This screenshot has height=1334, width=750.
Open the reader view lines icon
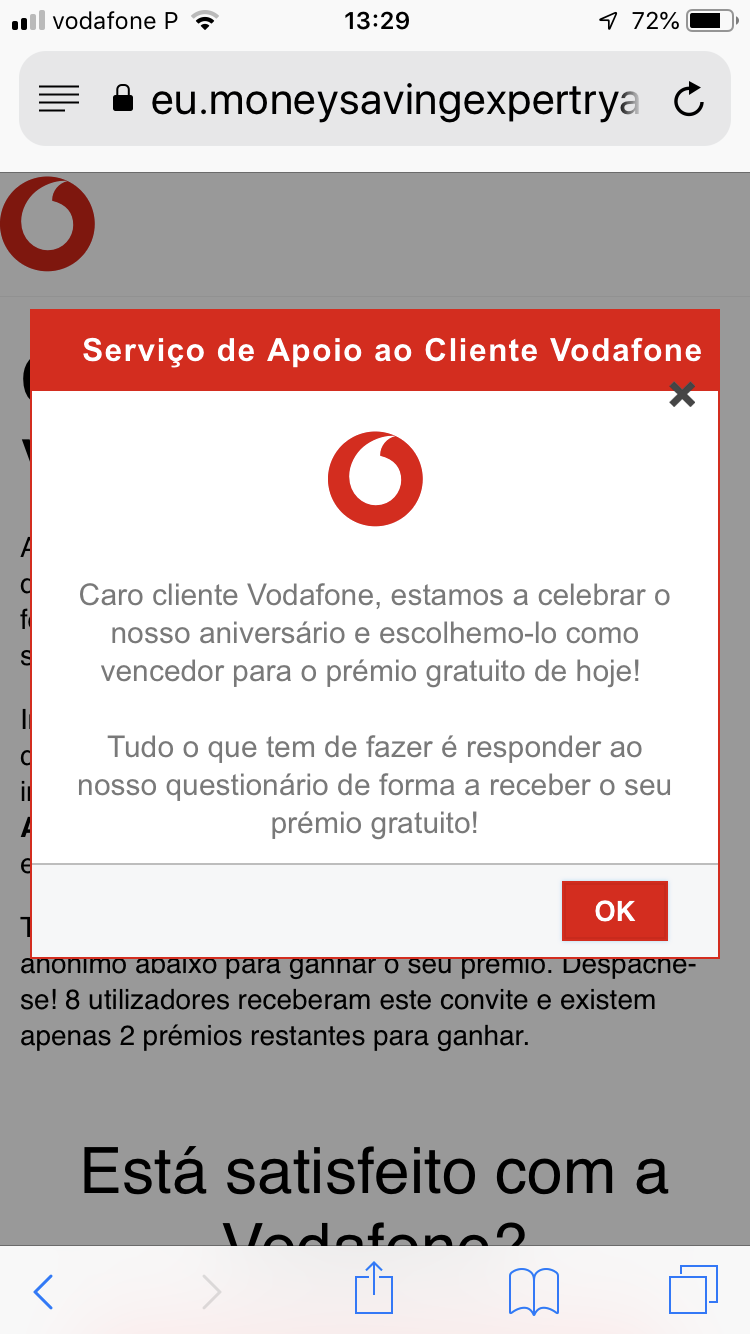point(59,99)
